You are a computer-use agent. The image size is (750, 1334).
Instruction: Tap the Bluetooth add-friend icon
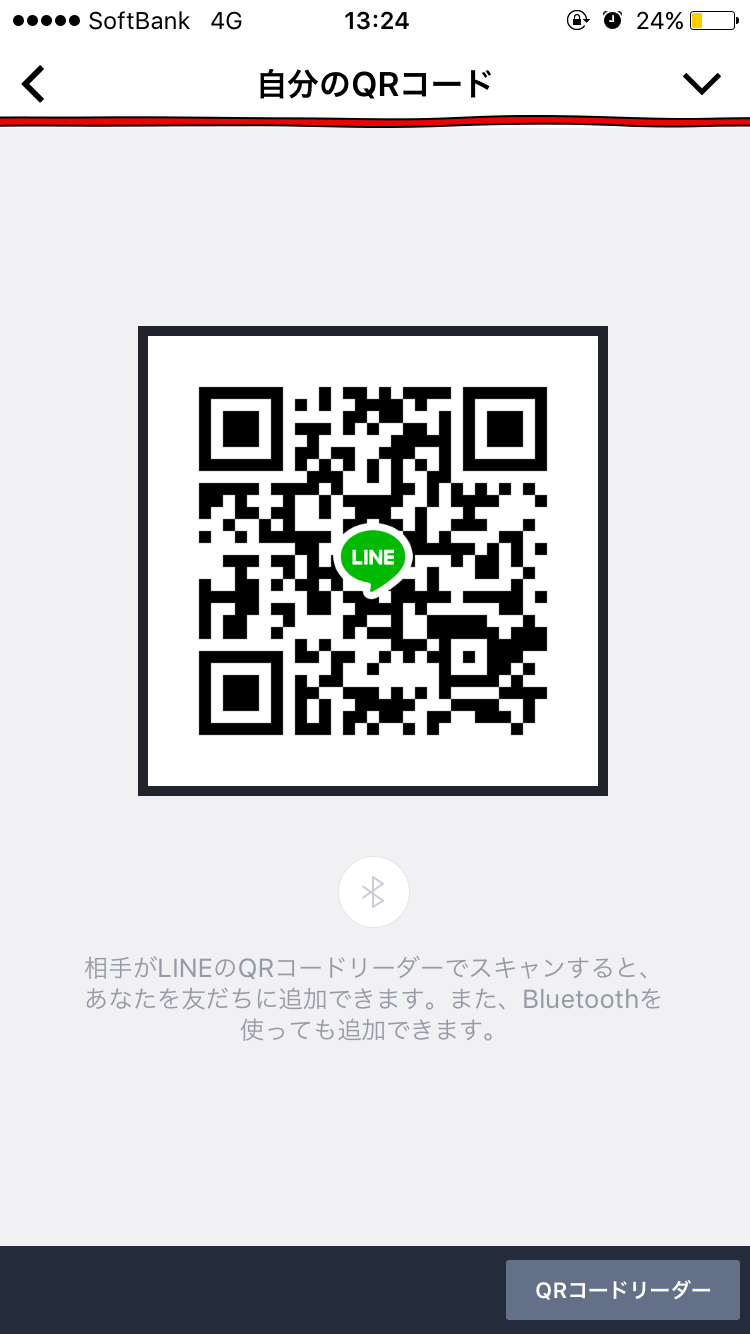374,892
